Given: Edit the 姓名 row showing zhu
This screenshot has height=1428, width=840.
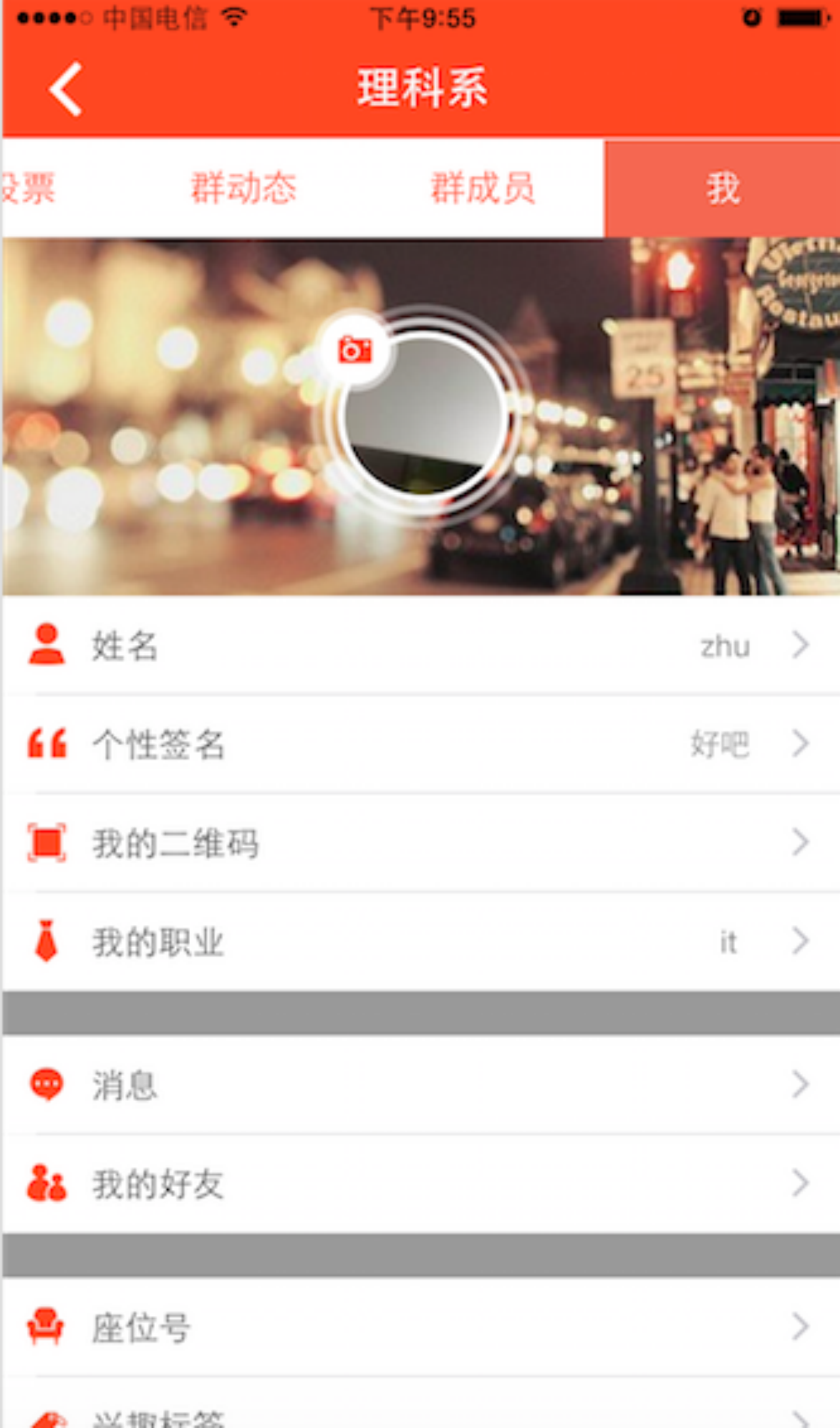Looking at the screenshot, I should tap(420, 645).
